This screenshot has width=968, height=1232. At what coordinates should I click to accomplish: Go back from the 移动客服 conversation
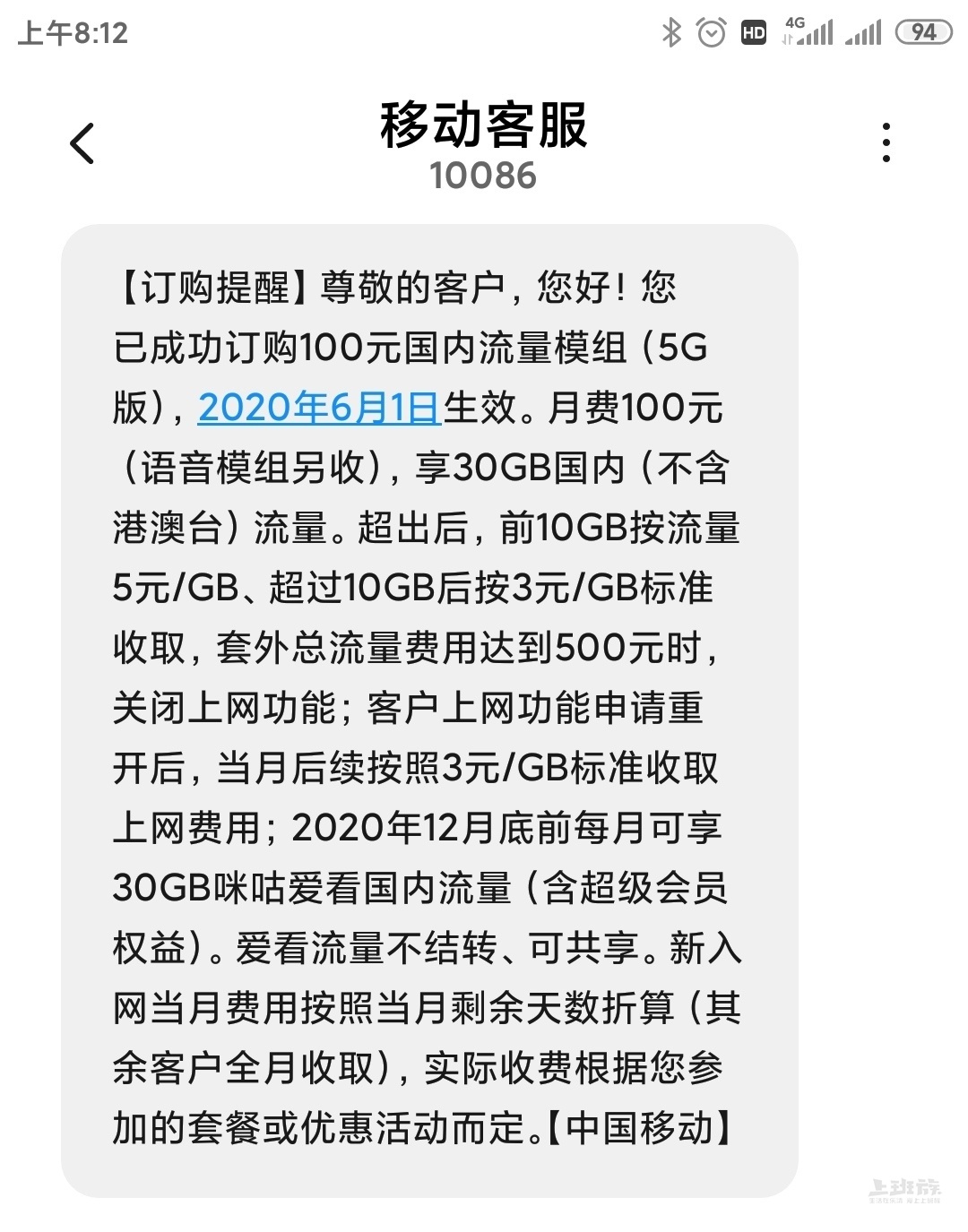tap(82, 143)
